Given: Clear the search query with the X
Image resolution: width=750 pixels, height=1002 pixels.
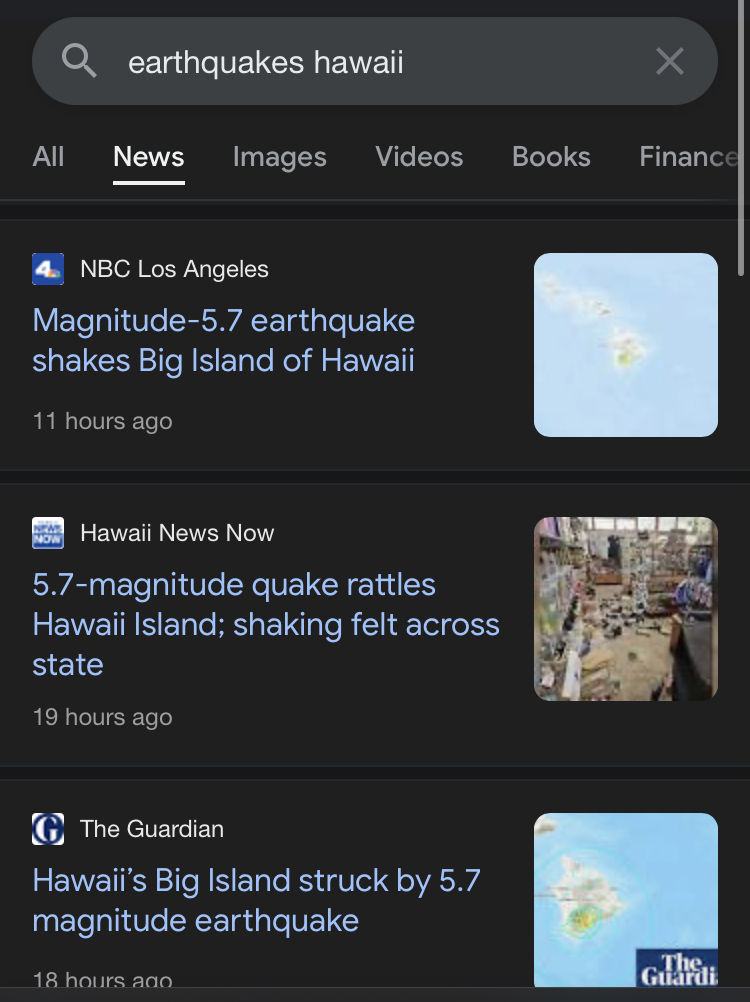Looking at the screenshot, I should [x=669, y=63].
